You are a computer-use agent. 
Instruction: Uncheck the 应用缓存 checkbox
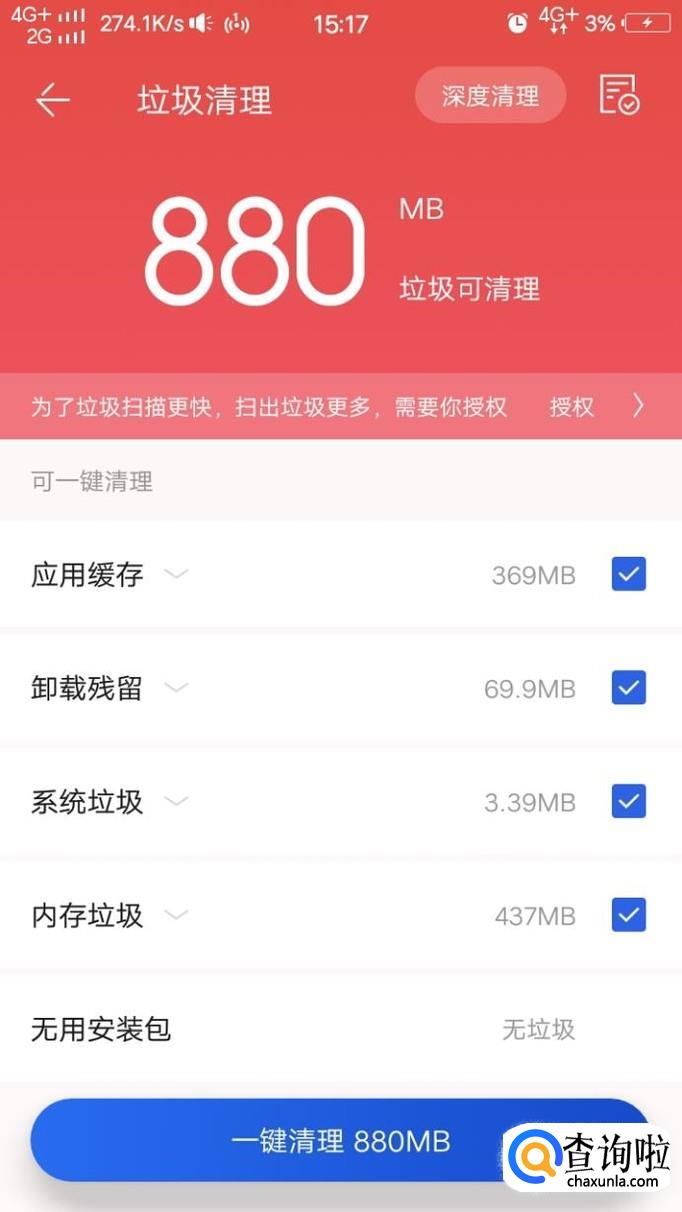(x=629, y=574)
